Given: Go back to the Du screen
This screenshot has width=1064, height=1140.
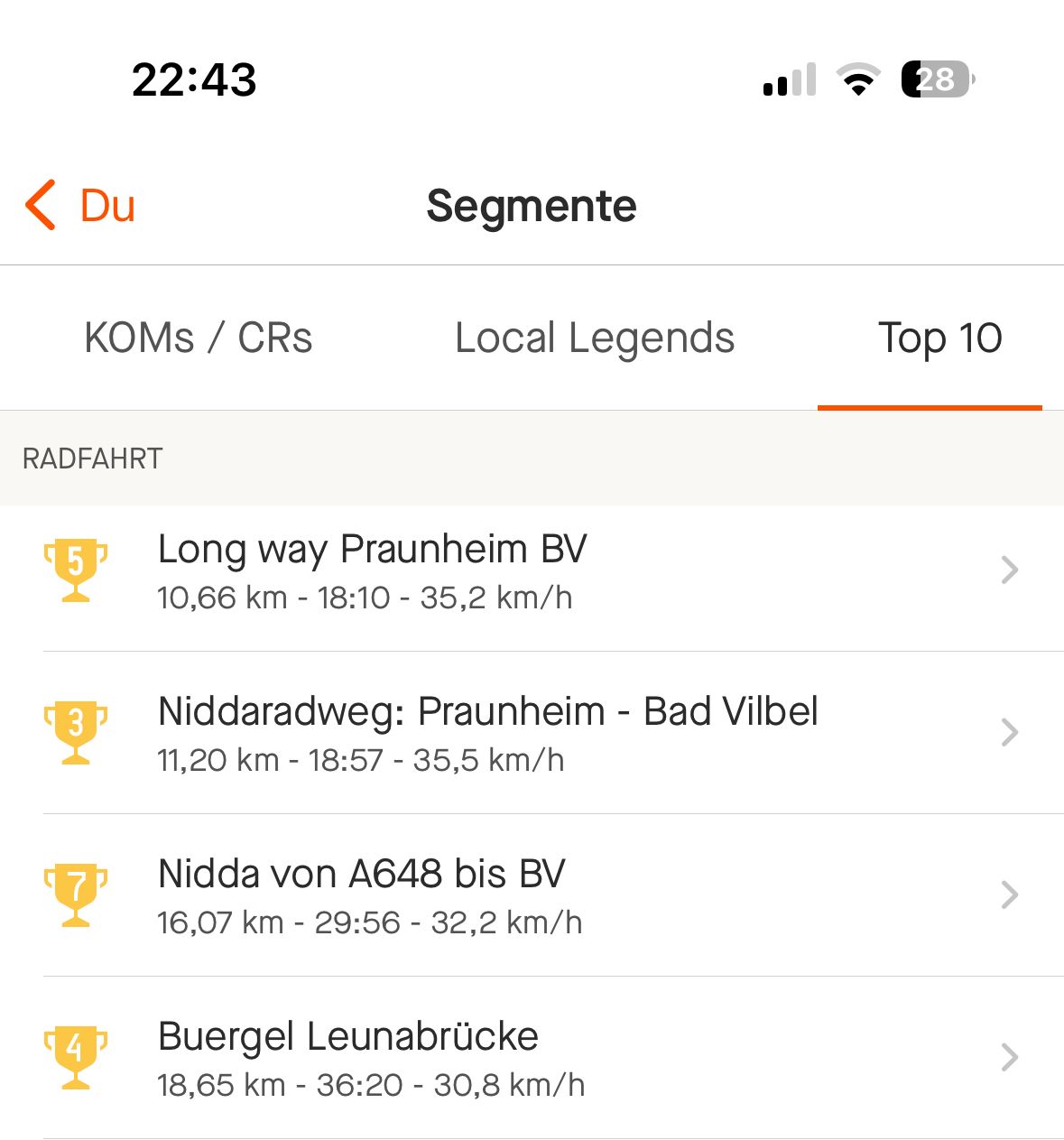Looking at the screenshot, I should [x=79, y=206].
